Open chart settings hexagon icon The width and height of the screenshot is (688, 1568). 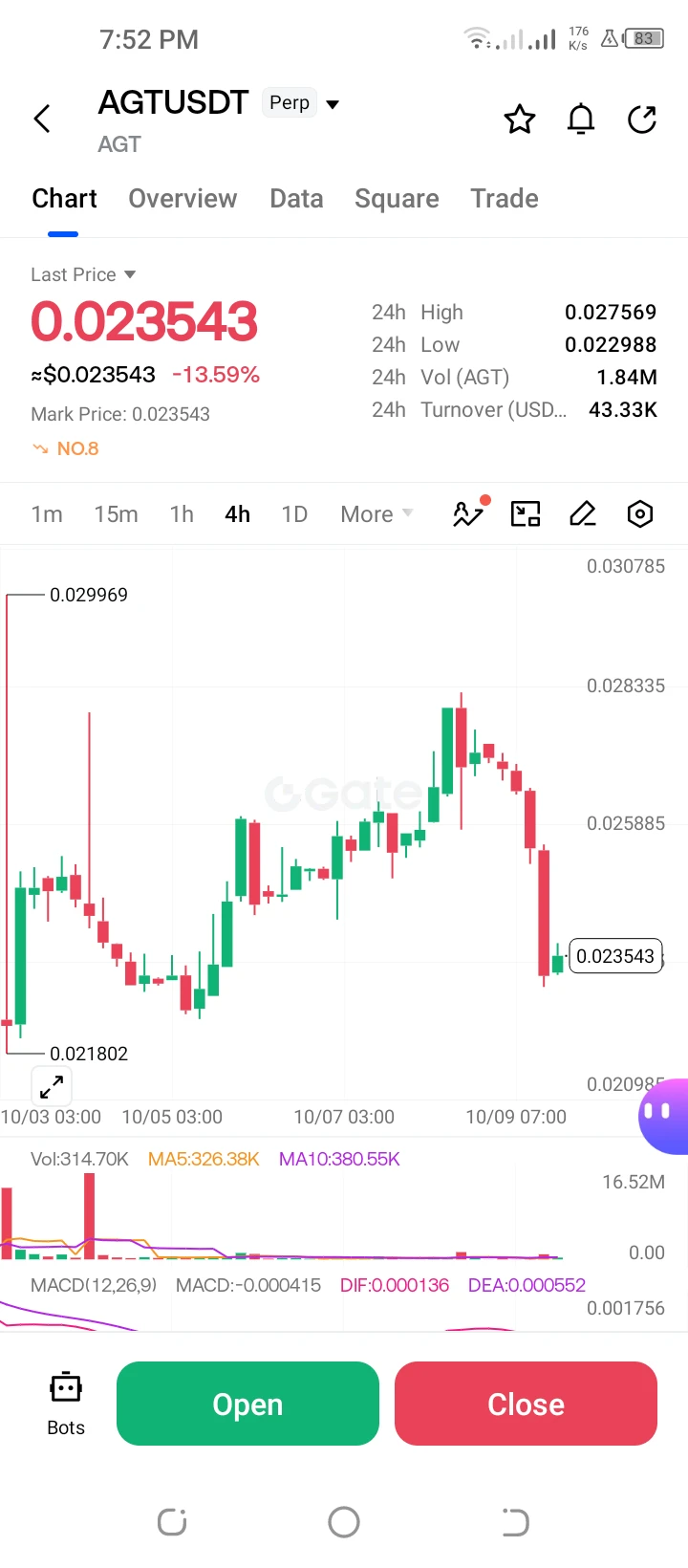coord(640,513)
